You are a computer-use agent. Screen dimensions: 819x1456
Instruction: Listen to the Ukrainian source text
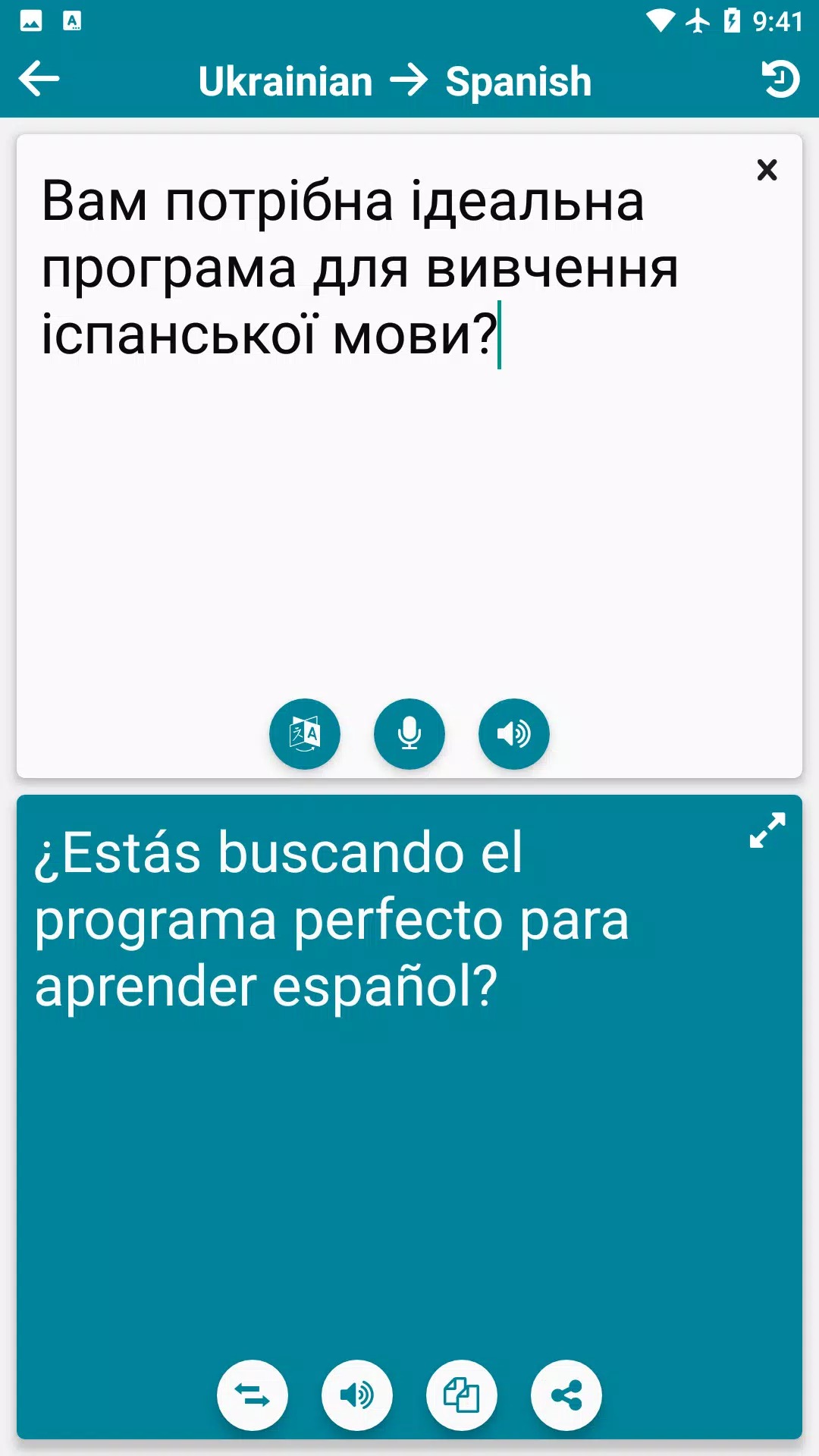(x=513, y=733)
